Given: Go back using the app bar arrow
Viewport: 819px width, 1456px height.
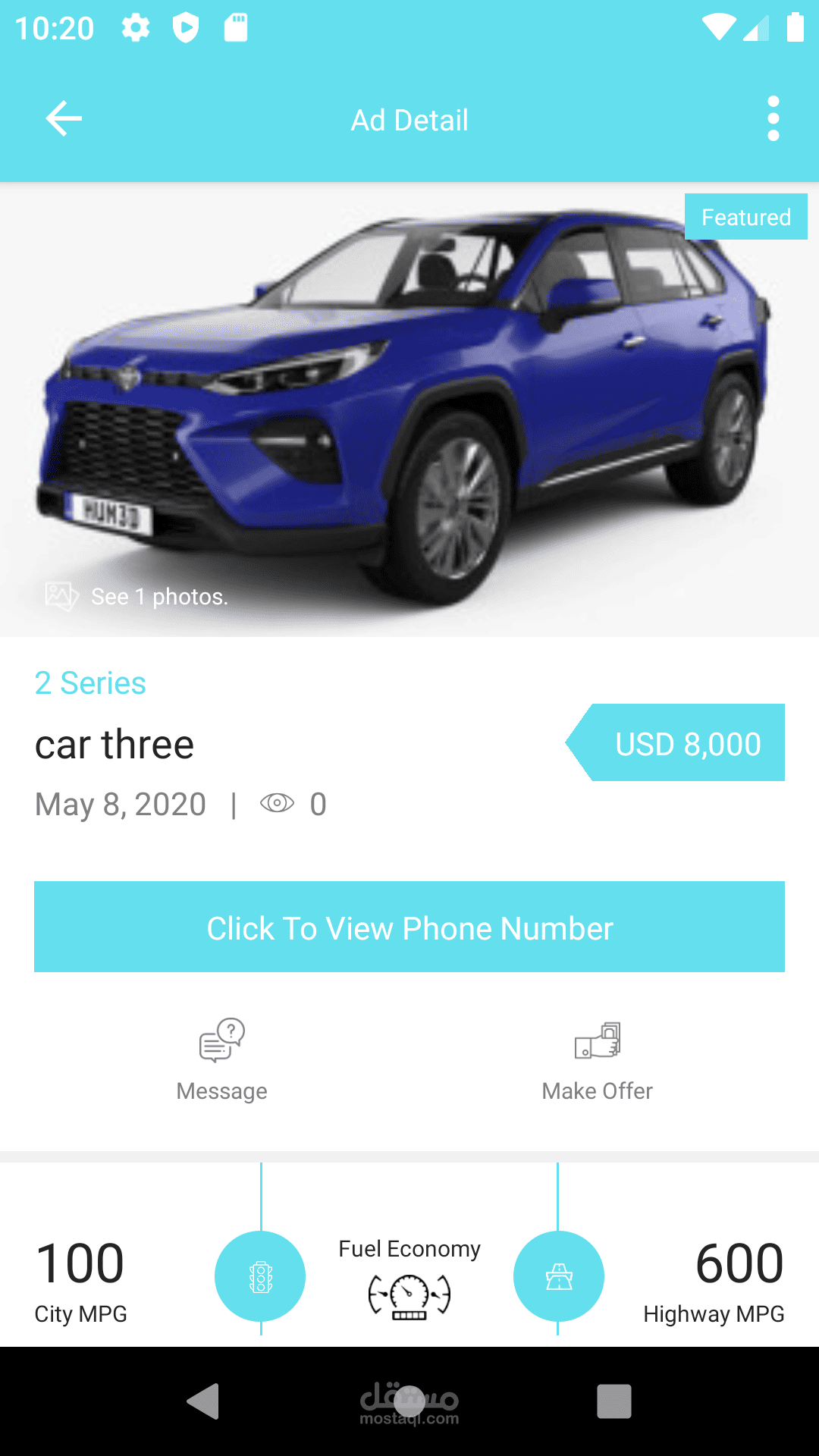Looking at the screenshot, I should pos(64,119).
